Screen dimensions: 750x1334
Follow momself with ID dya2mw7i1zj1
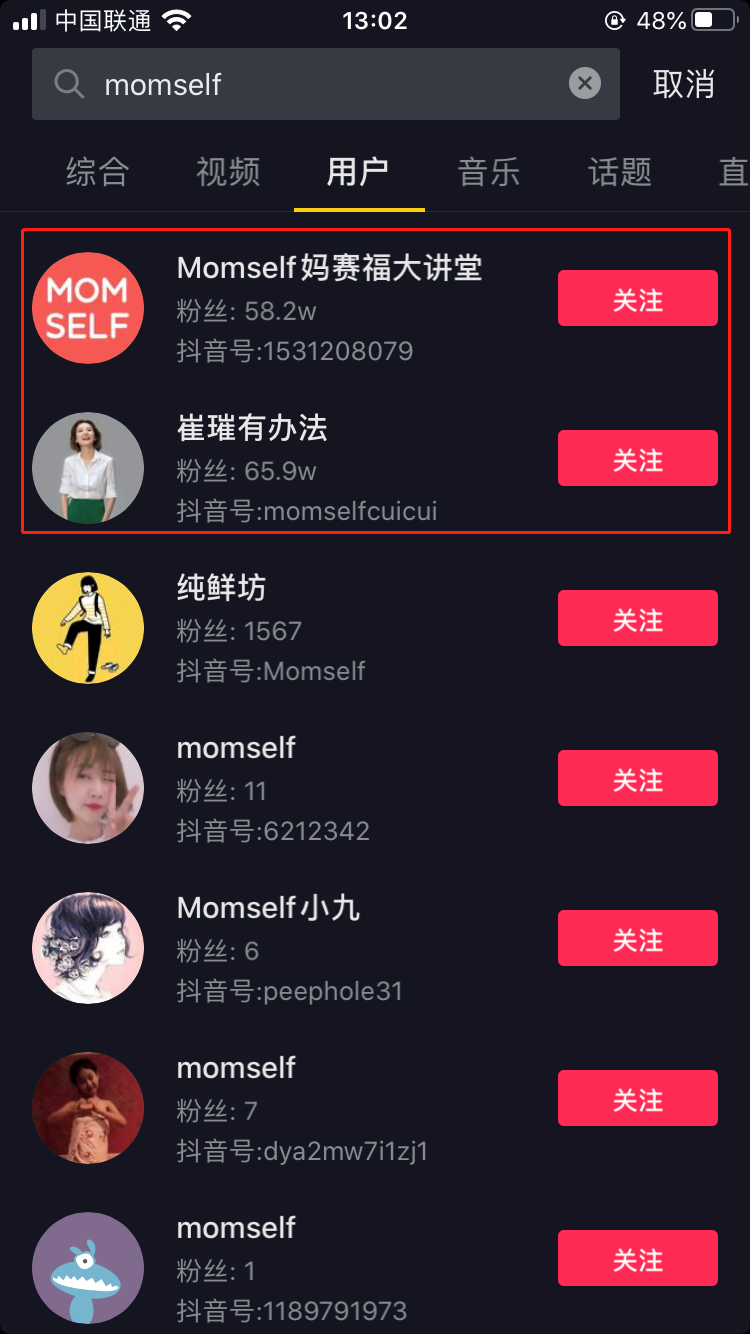[637, 1098]
